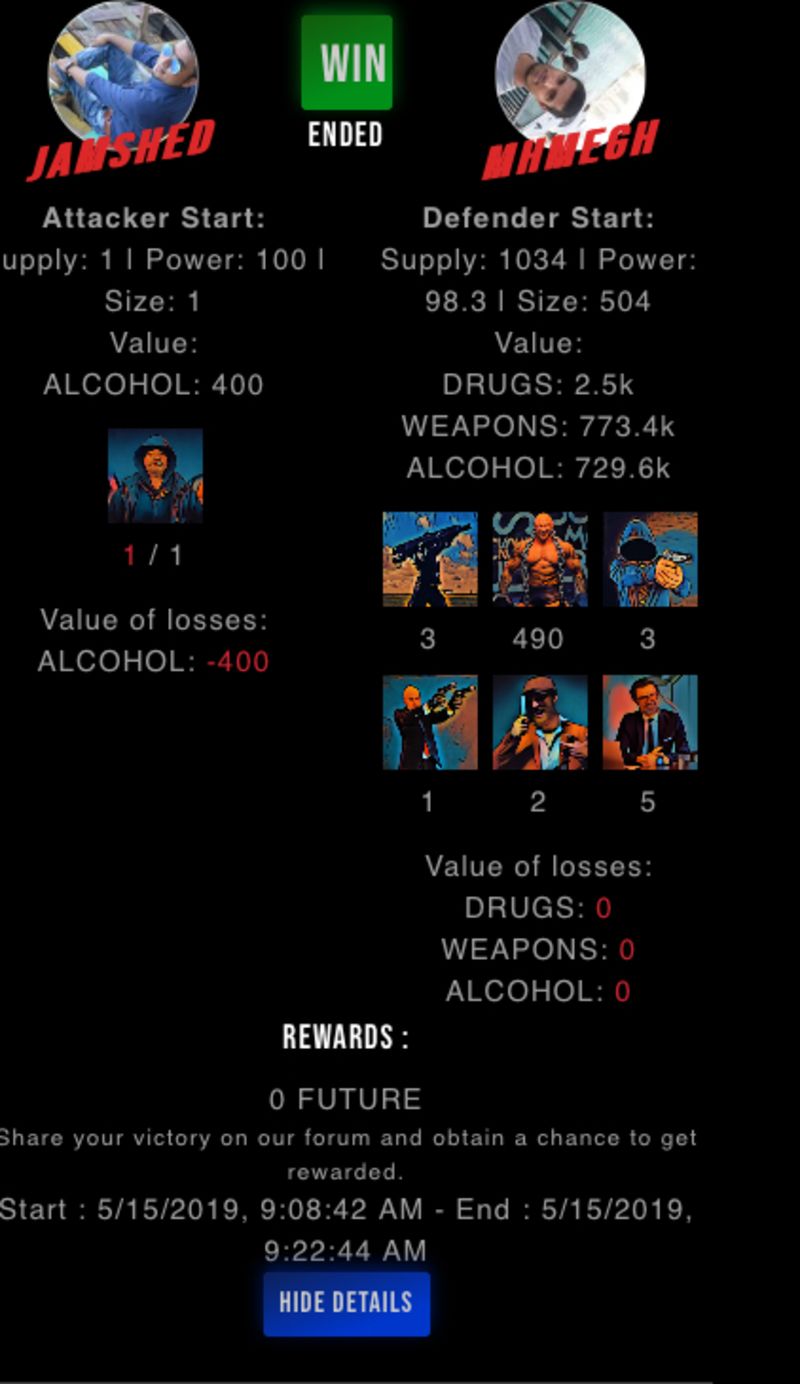The height and width of the screenshot is (1384, 800).
Task: Open defender Mhmegh's profile avatar
Action: point(569,74)
